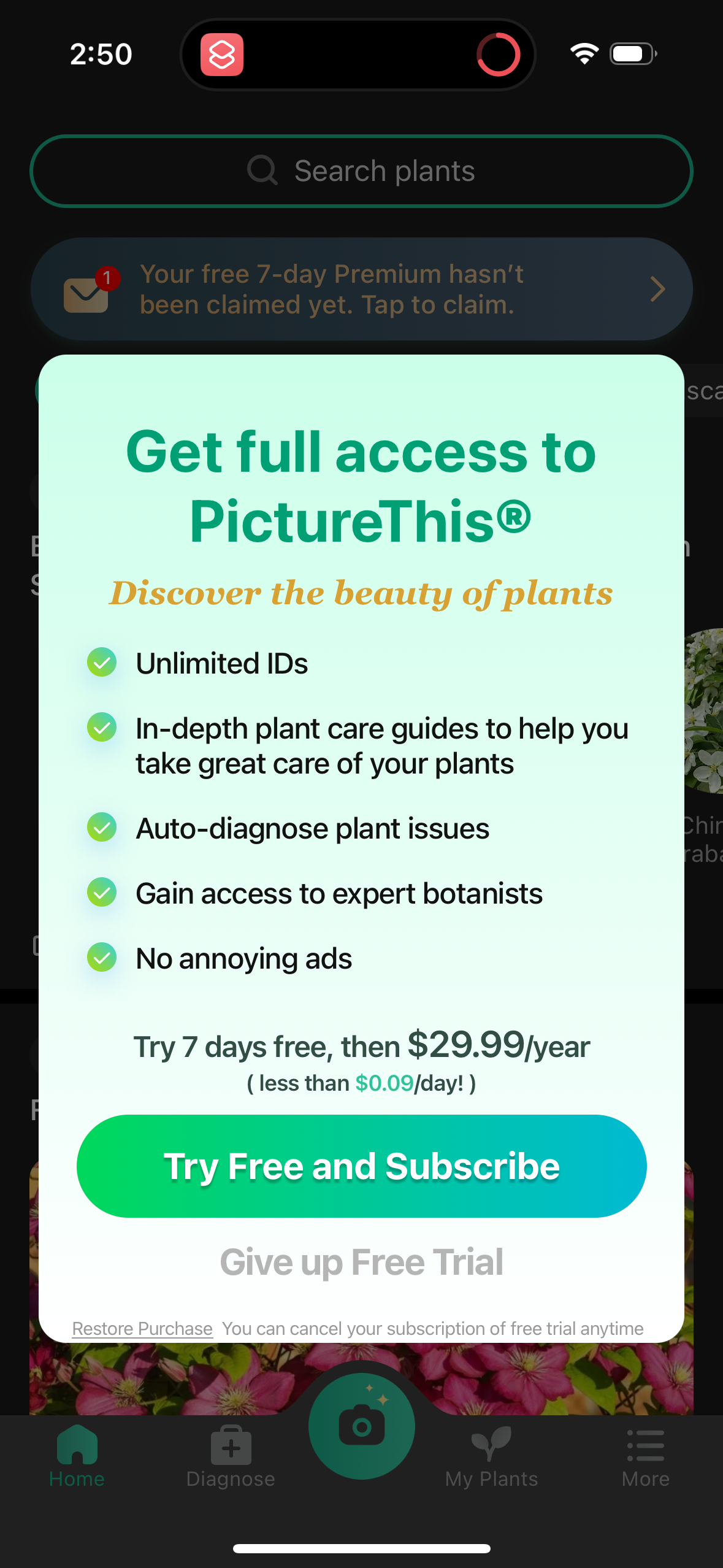The height and width of the screenshot is (1568, 723).
Task: Select the Home icon in the bottom navigation
Action: (77, 1447)
